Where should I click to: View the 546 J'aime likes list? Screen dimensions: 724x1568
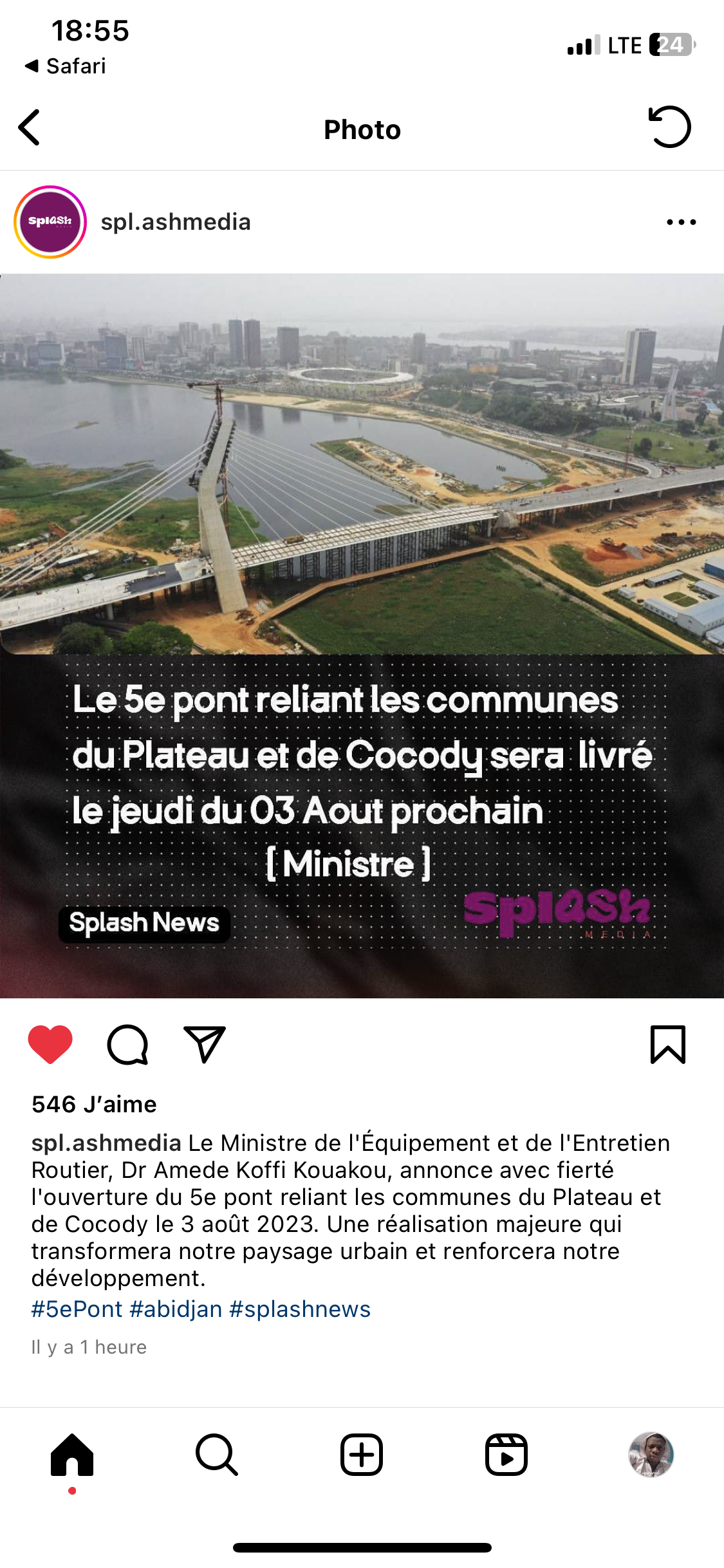click(x=94, y=1105)
